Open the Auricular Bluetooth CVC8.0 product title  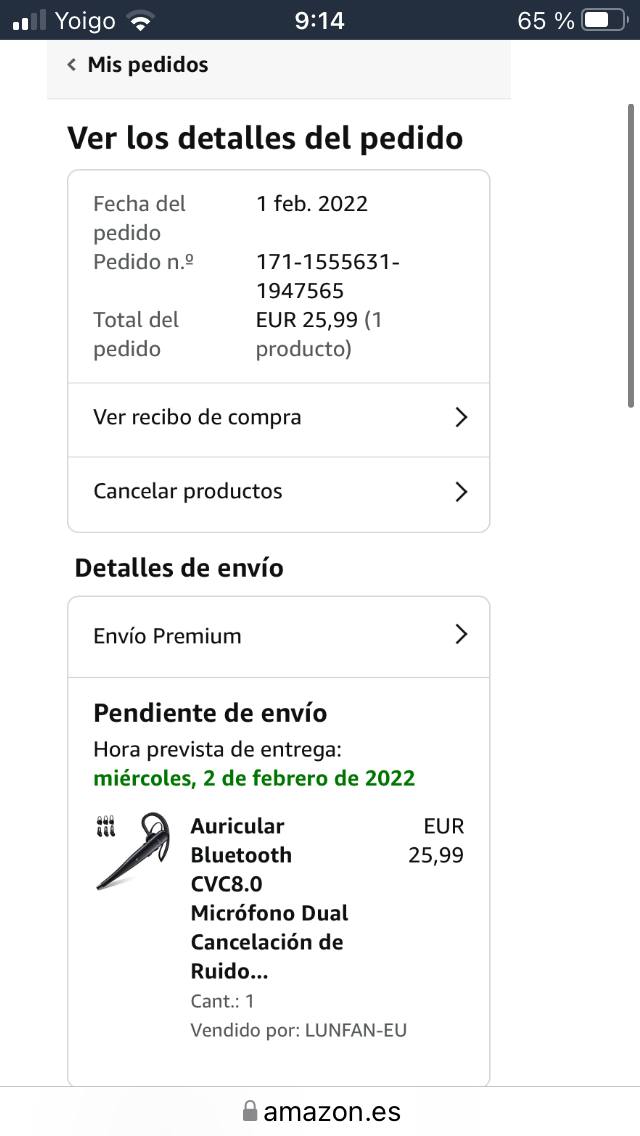[269, 898]
